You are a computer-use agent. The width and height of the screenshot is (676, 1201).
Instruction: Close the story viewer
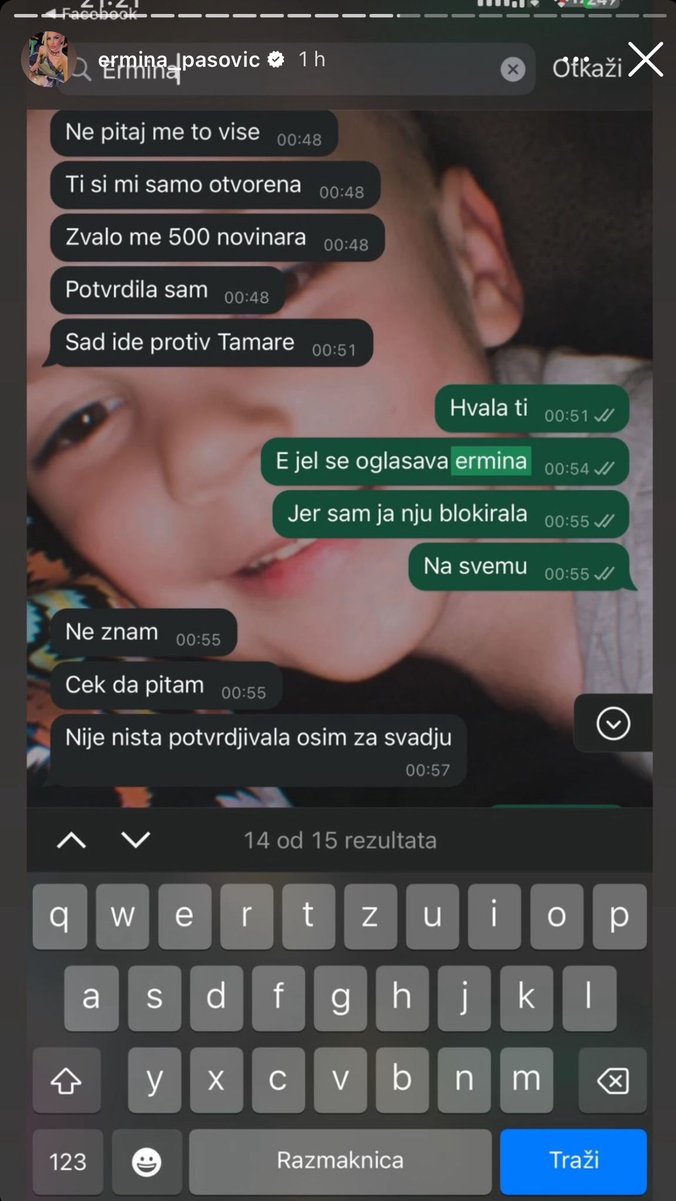(645, 60)
